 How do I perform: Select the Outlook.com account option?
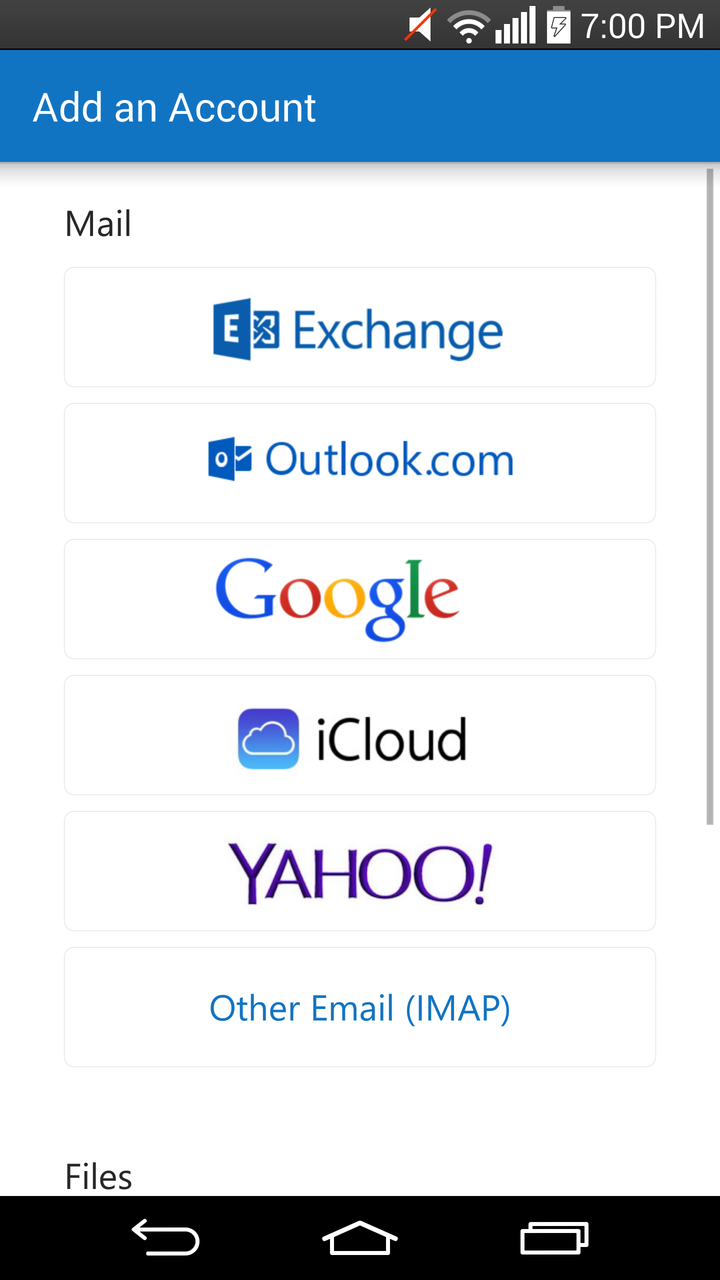(360, 460)
